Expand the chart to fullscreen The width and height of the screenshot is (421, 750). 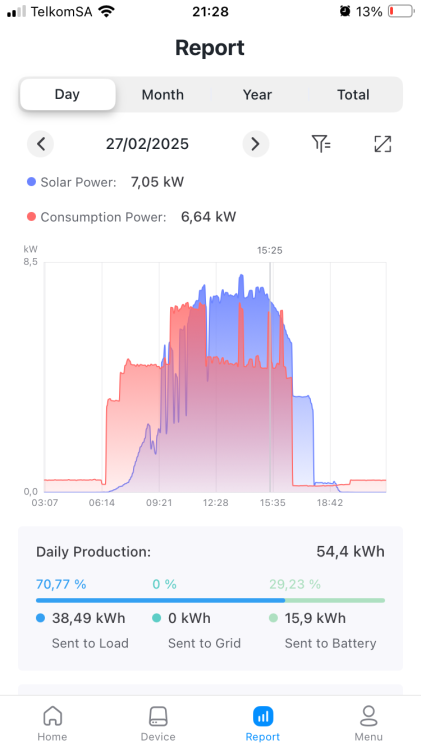tap(383, 143)
